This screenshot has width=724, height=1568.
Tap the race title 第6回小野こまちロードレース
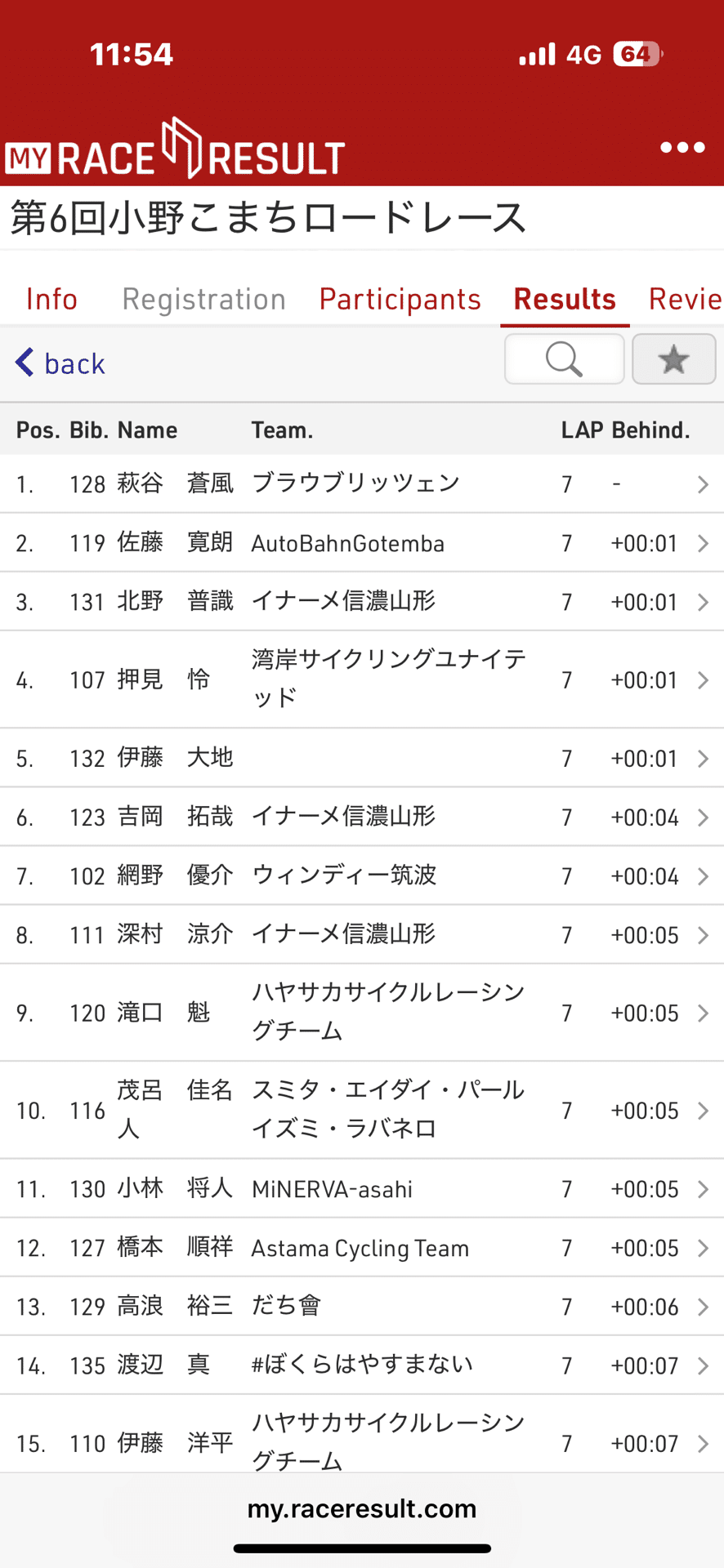(266, 217)
